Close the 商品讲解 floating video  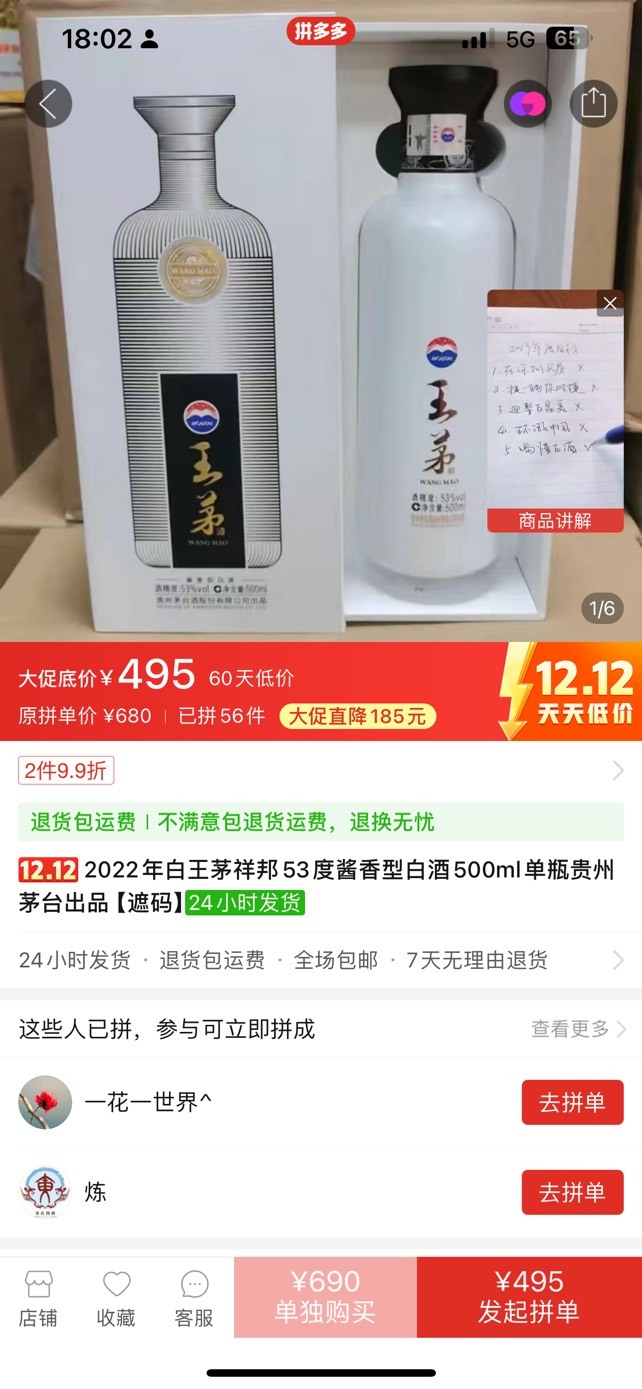tap(610, 303)
